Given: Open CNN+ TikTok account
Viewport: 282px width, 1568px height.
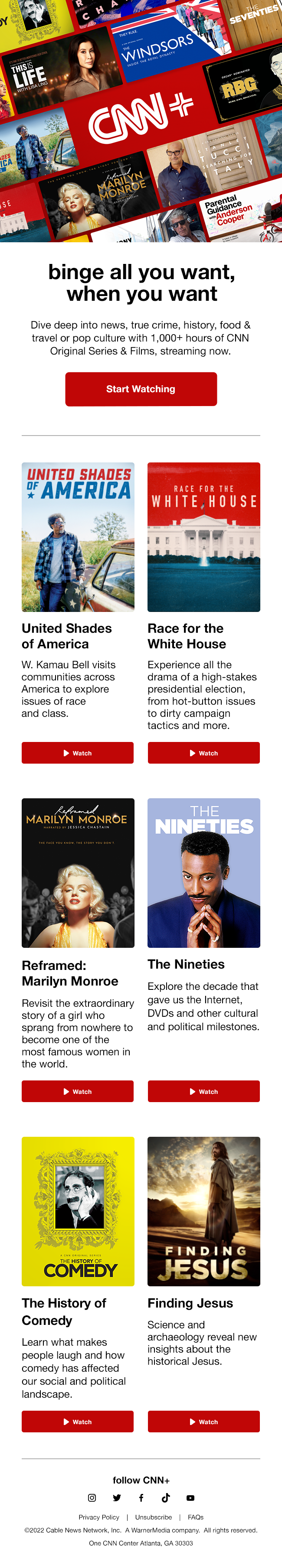Looking at the screenshot, I should tap(166, 1497).
